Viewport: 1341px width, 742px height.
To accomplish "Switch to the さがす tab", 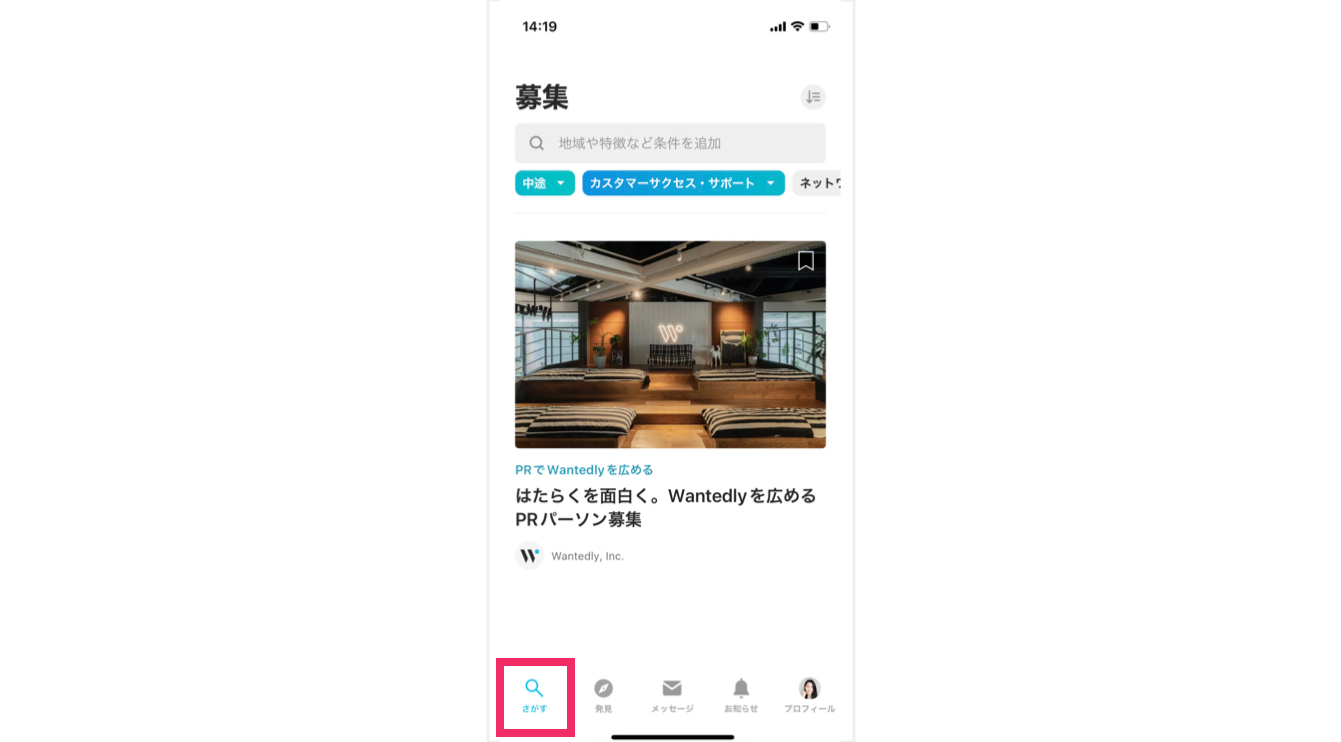I will tap(534, 695).
